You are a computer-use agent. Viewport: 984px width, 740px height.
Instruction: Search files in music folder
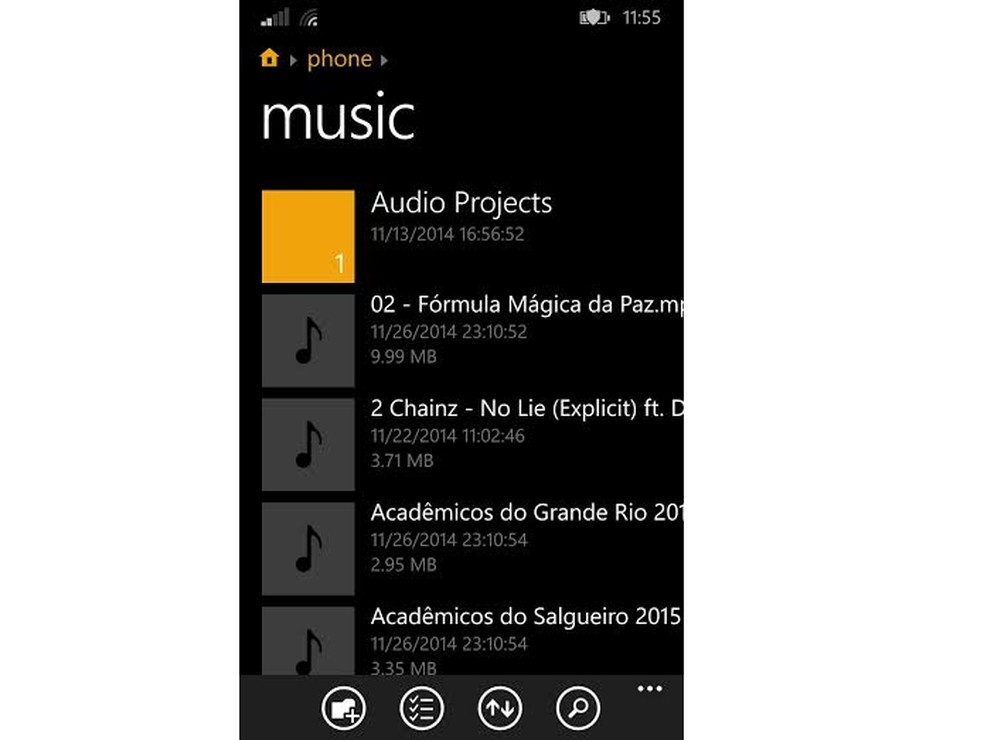[x=578, y=709]
